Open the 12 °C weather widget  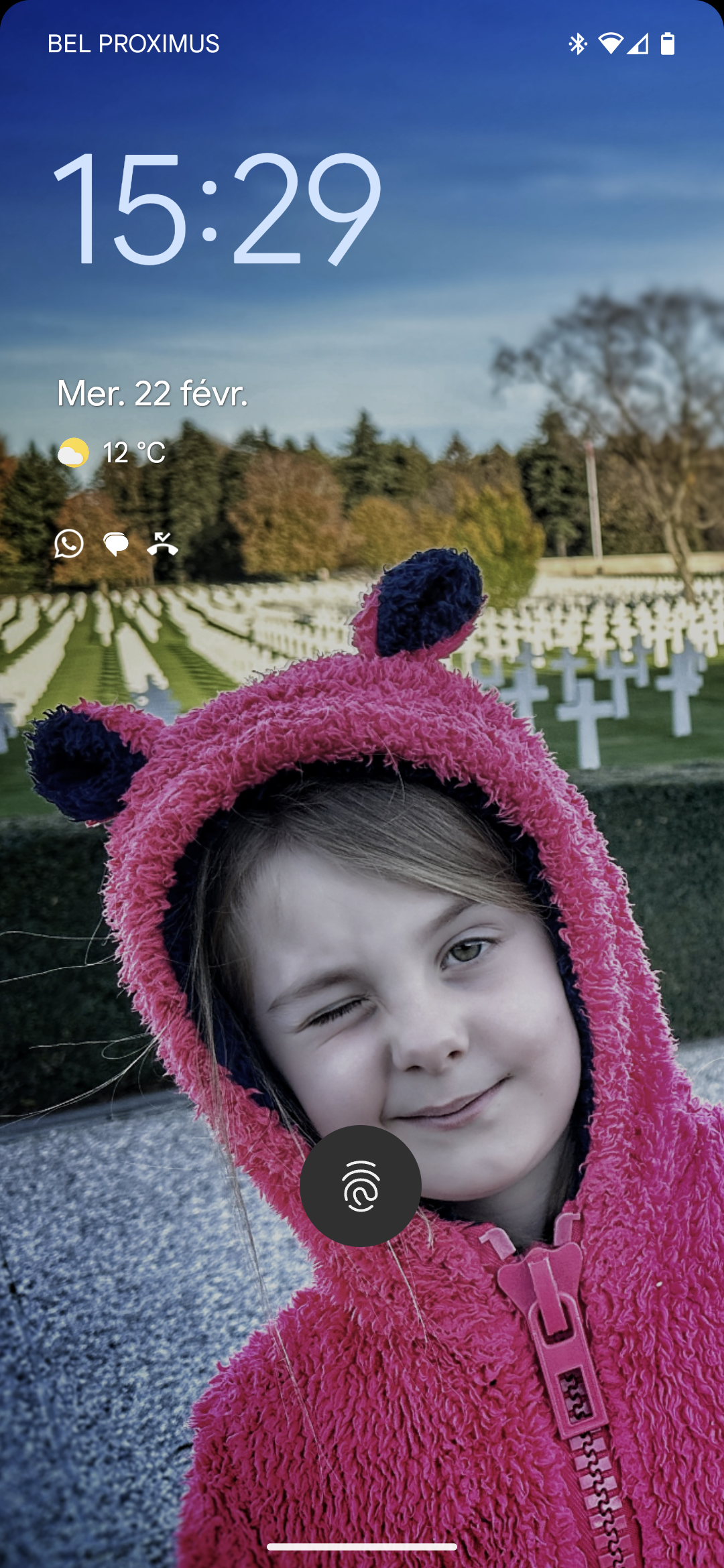113,453
